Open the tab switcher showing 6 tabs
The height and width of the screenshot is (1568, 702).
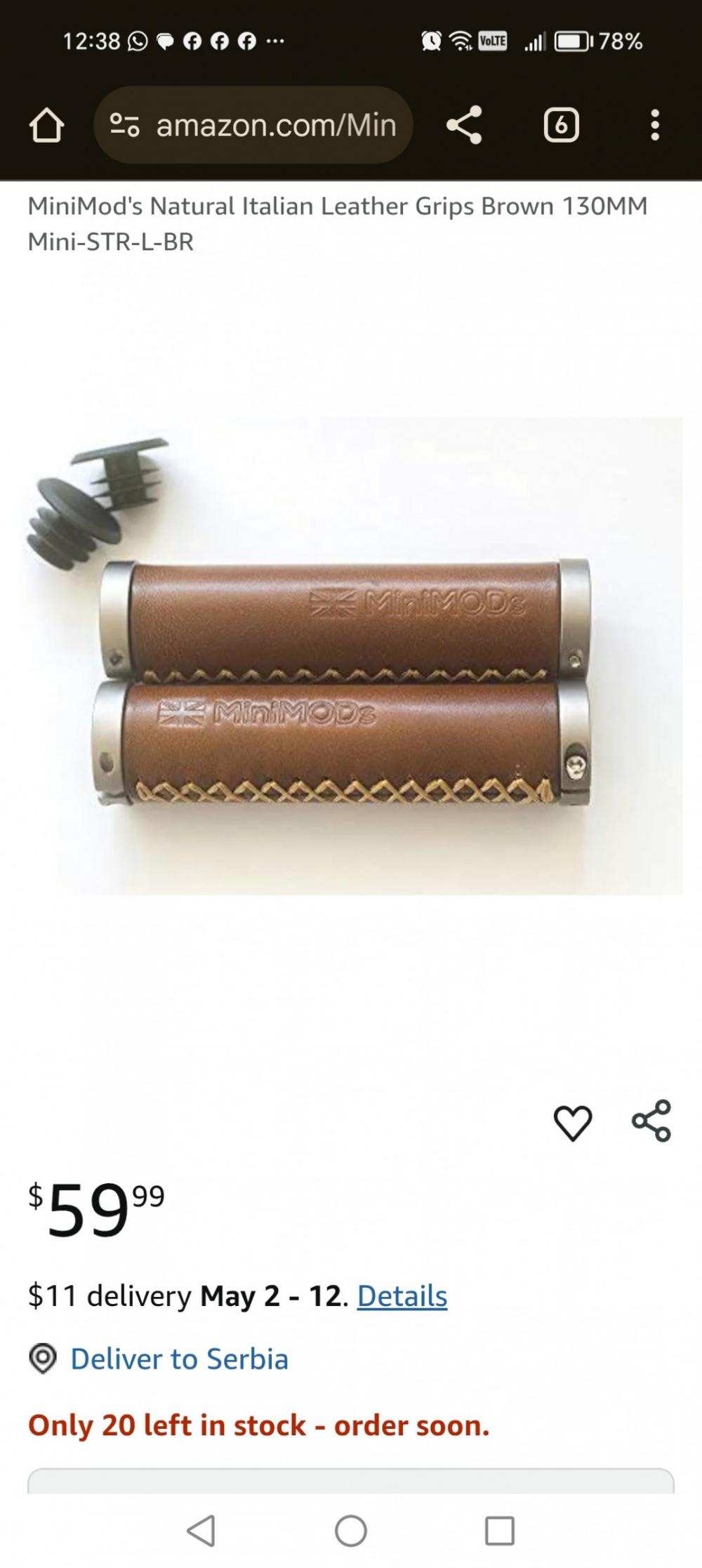click(x=561, y=126)
